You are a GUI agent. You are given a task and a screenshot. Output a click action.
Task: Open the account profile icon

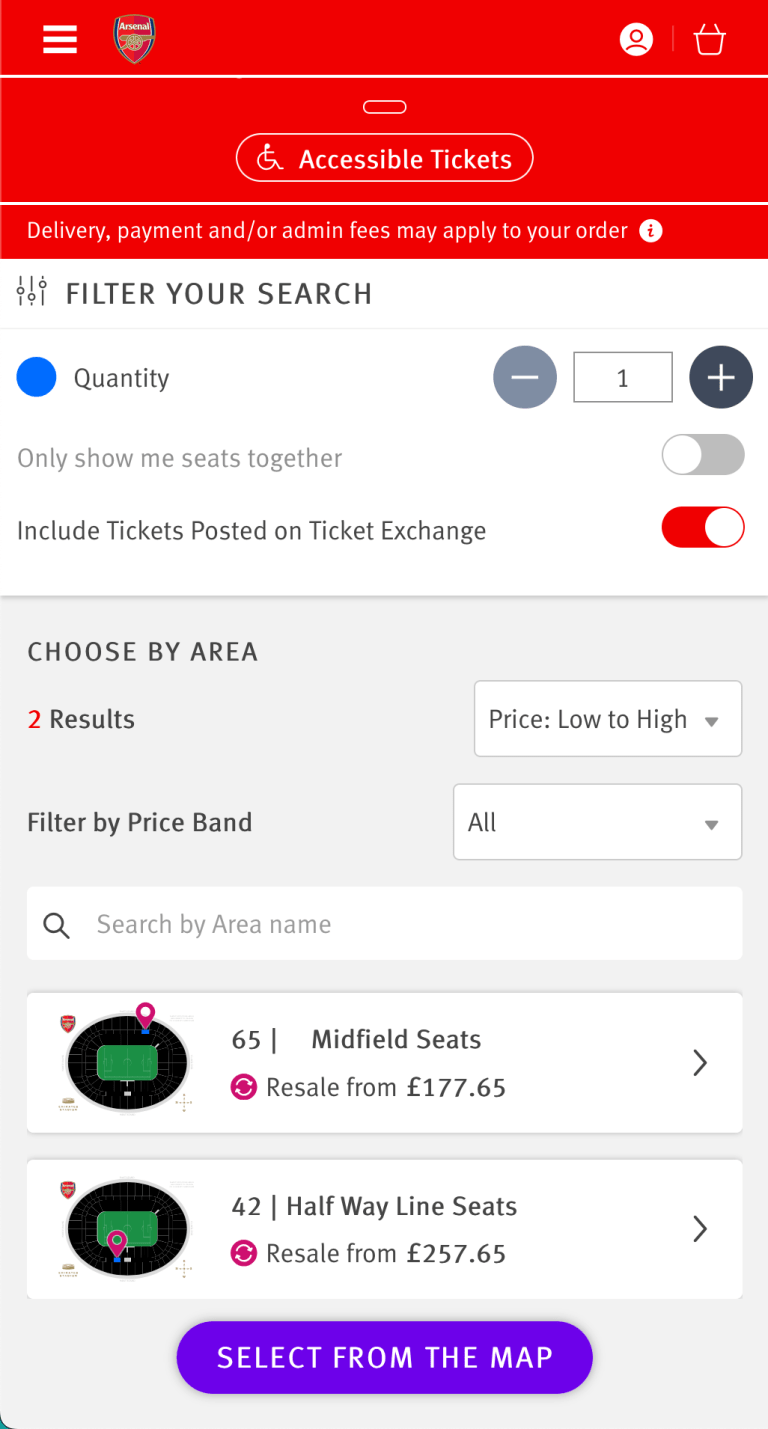pos(636,39)
